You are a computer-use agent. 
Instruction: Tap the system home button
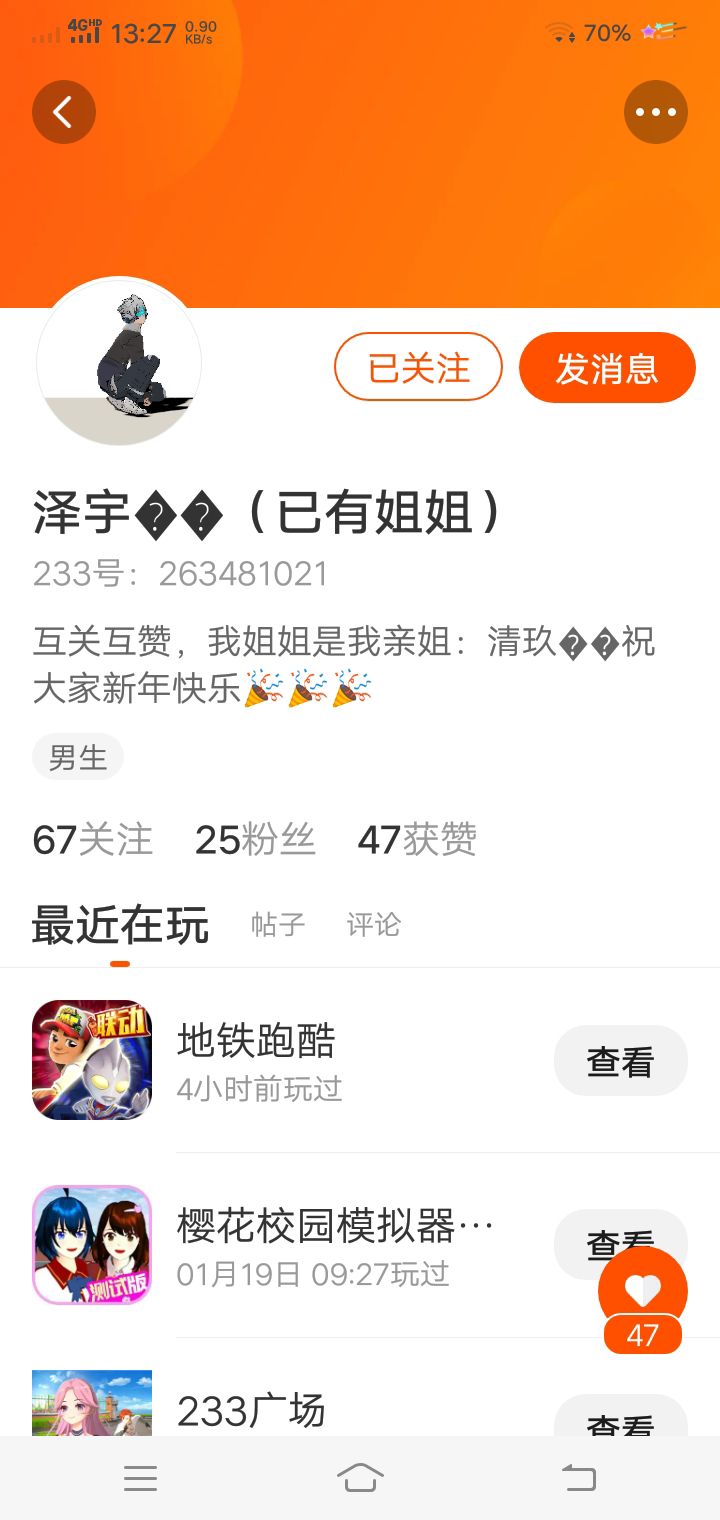(x=360, y=1478)
